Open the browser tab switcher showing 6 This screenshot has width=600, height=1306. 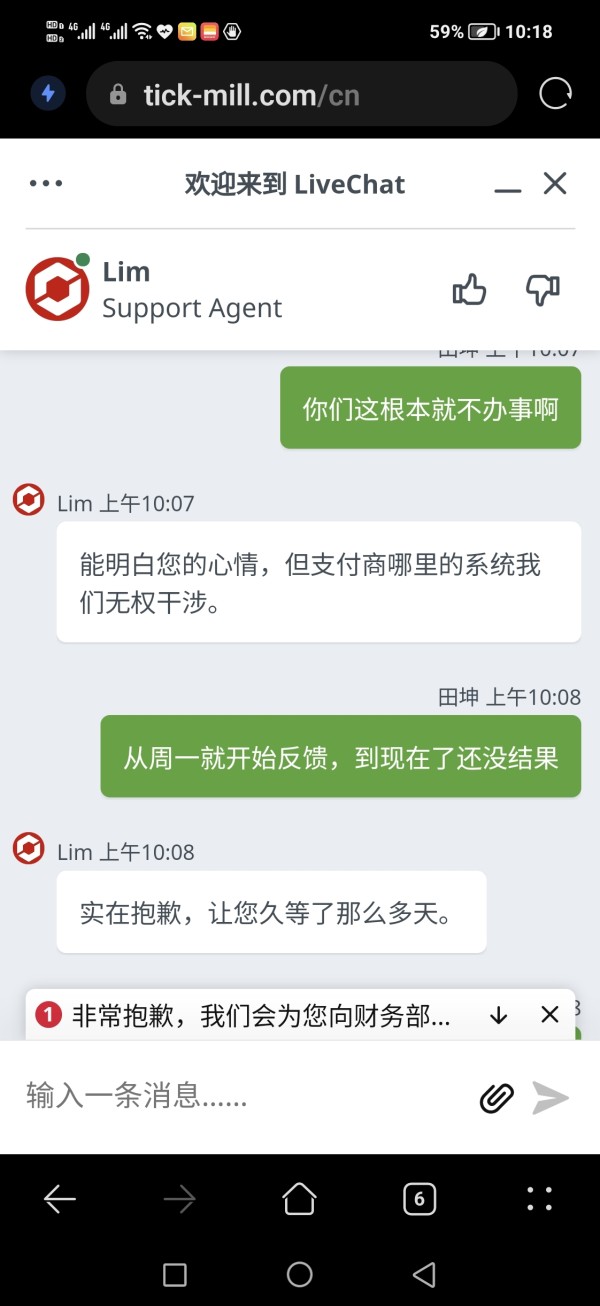(x=419, y=1198)
